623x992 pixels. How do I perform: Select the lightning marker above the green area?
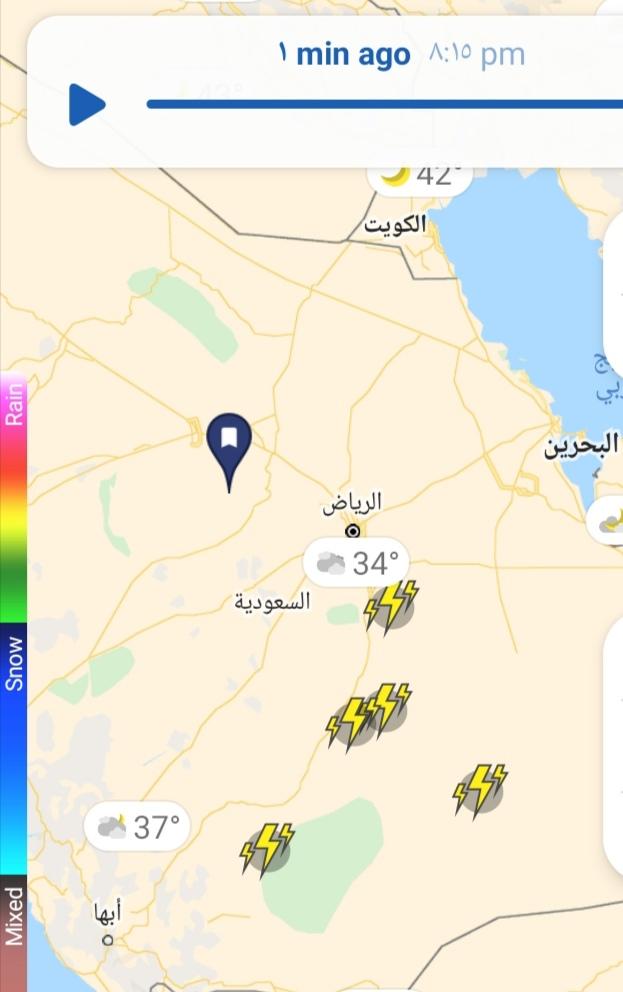(x=267, y=848)
